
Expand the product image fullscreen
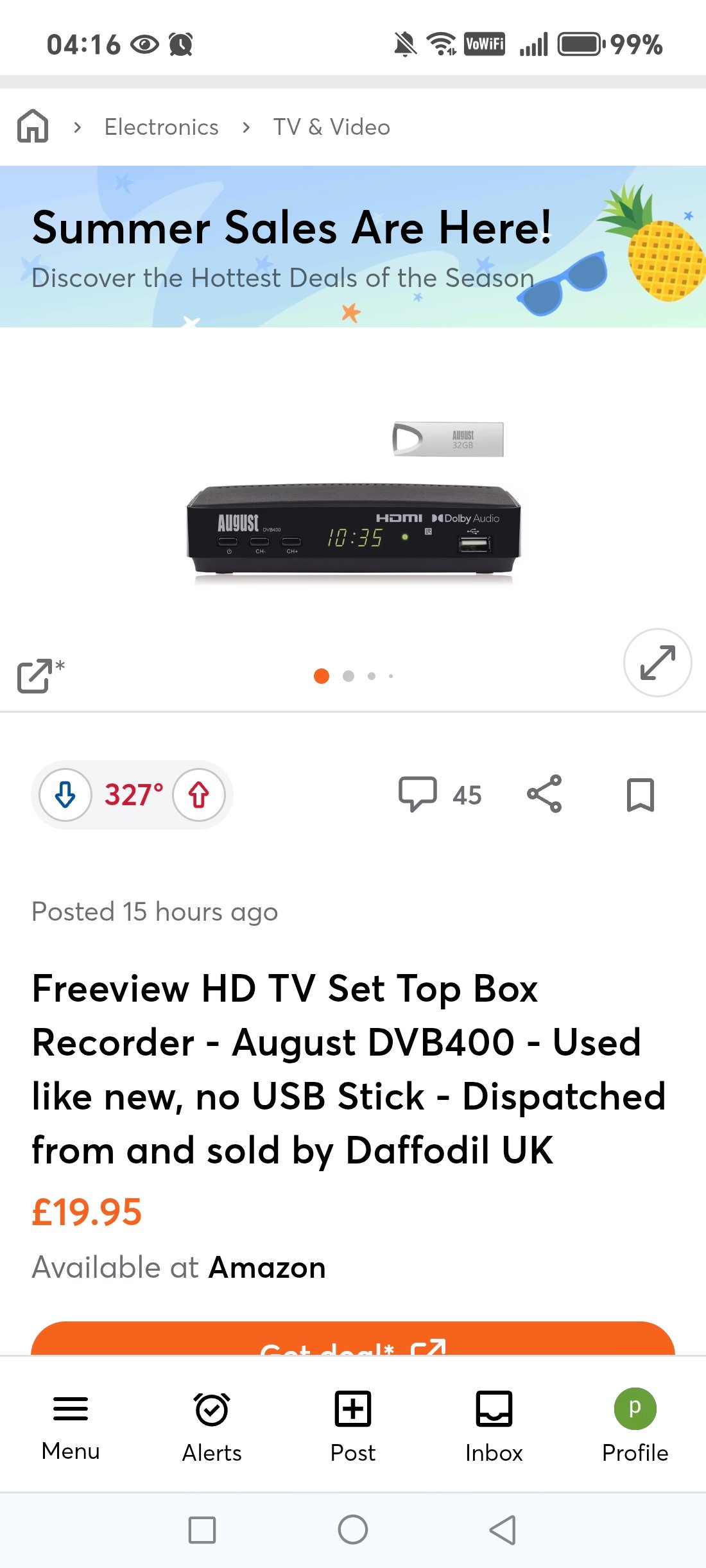point(657,662)
